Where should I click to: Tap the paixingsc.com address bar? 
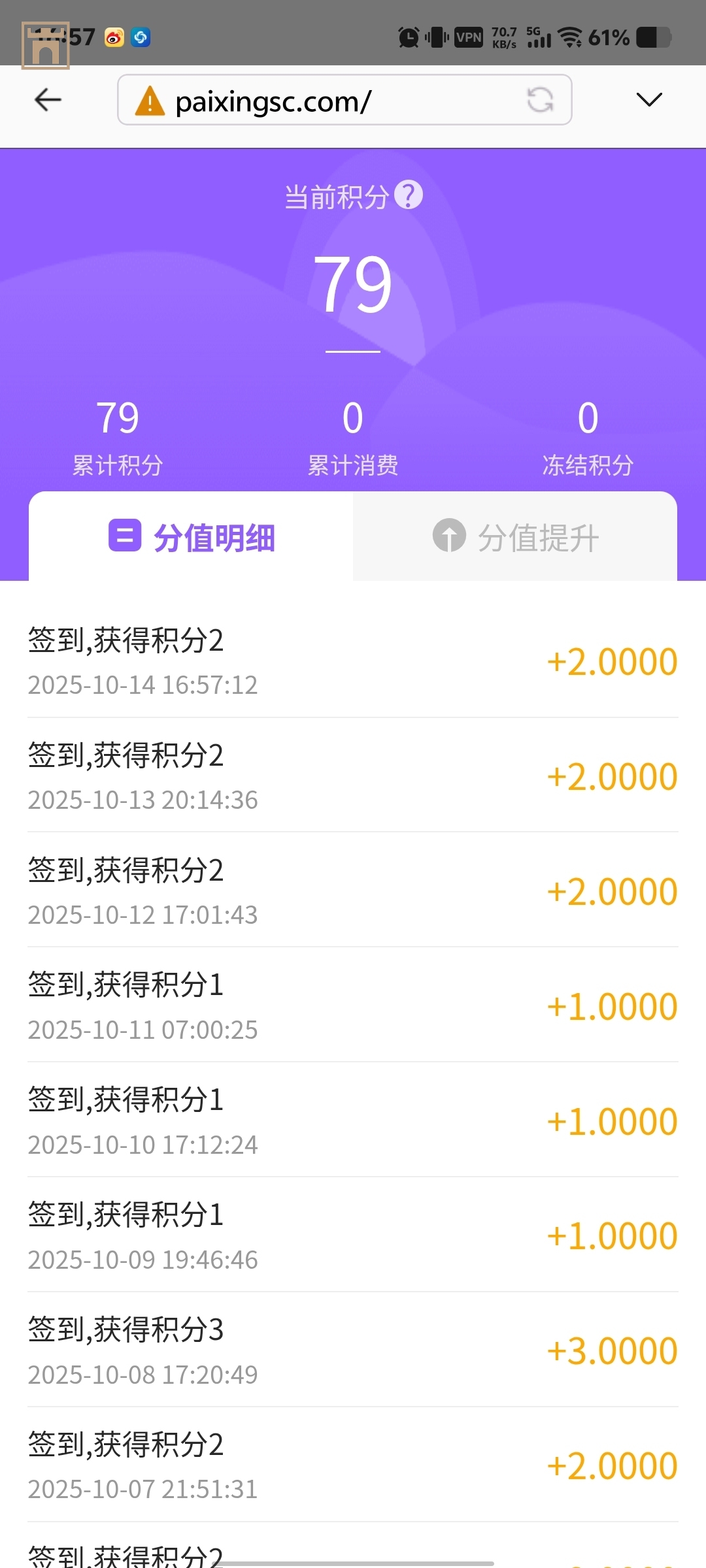(327, 101)
